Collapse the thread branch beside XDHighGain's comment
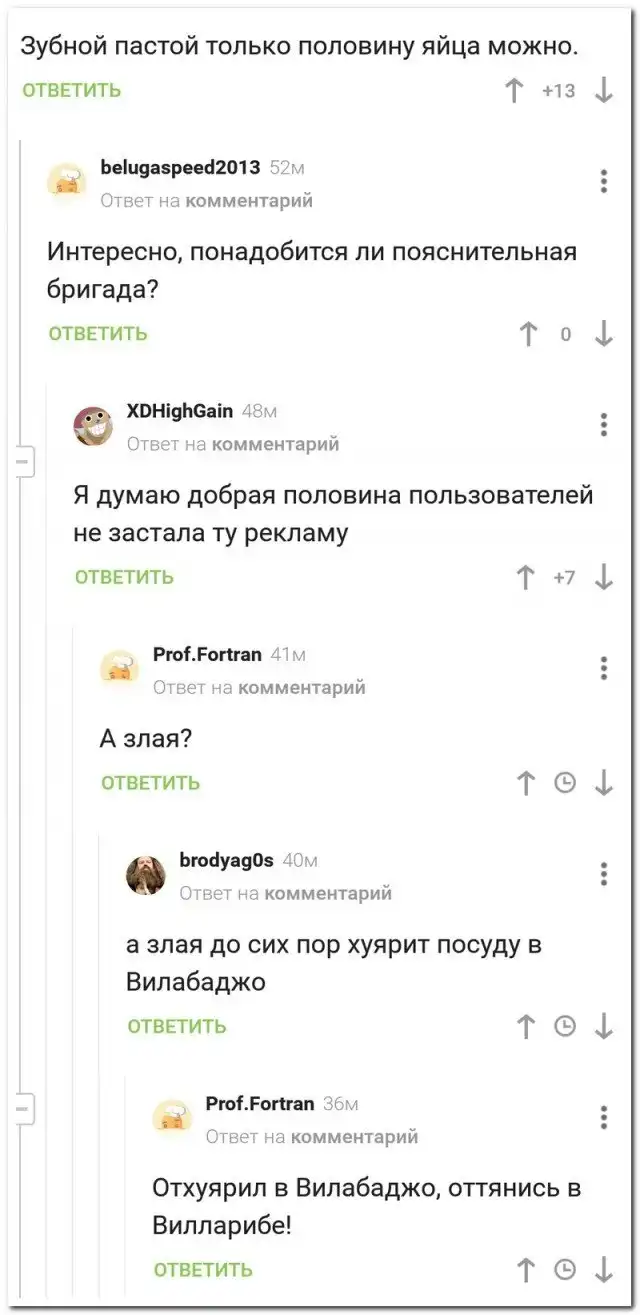Viewport: 640px width, 1315px height. (x=22, y=462)
